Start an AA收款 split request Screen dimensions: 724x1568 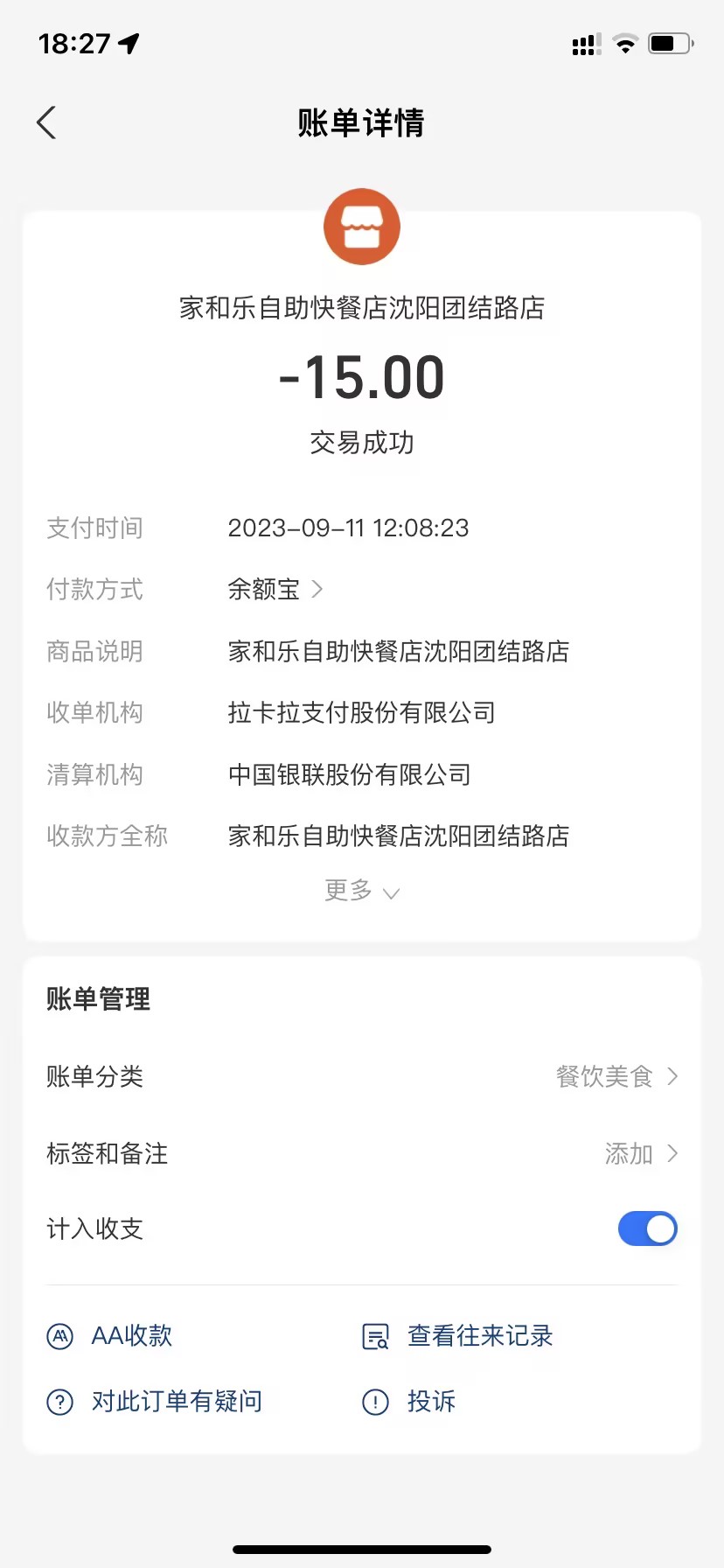click(x=110, y=1336)
